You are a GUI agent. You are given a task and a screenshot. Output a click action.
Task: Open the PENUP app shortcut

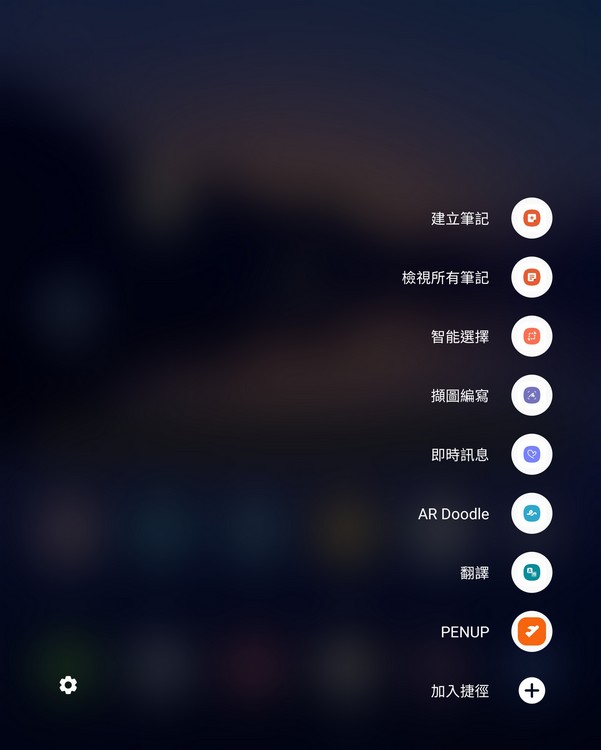(x=531, y=631)
